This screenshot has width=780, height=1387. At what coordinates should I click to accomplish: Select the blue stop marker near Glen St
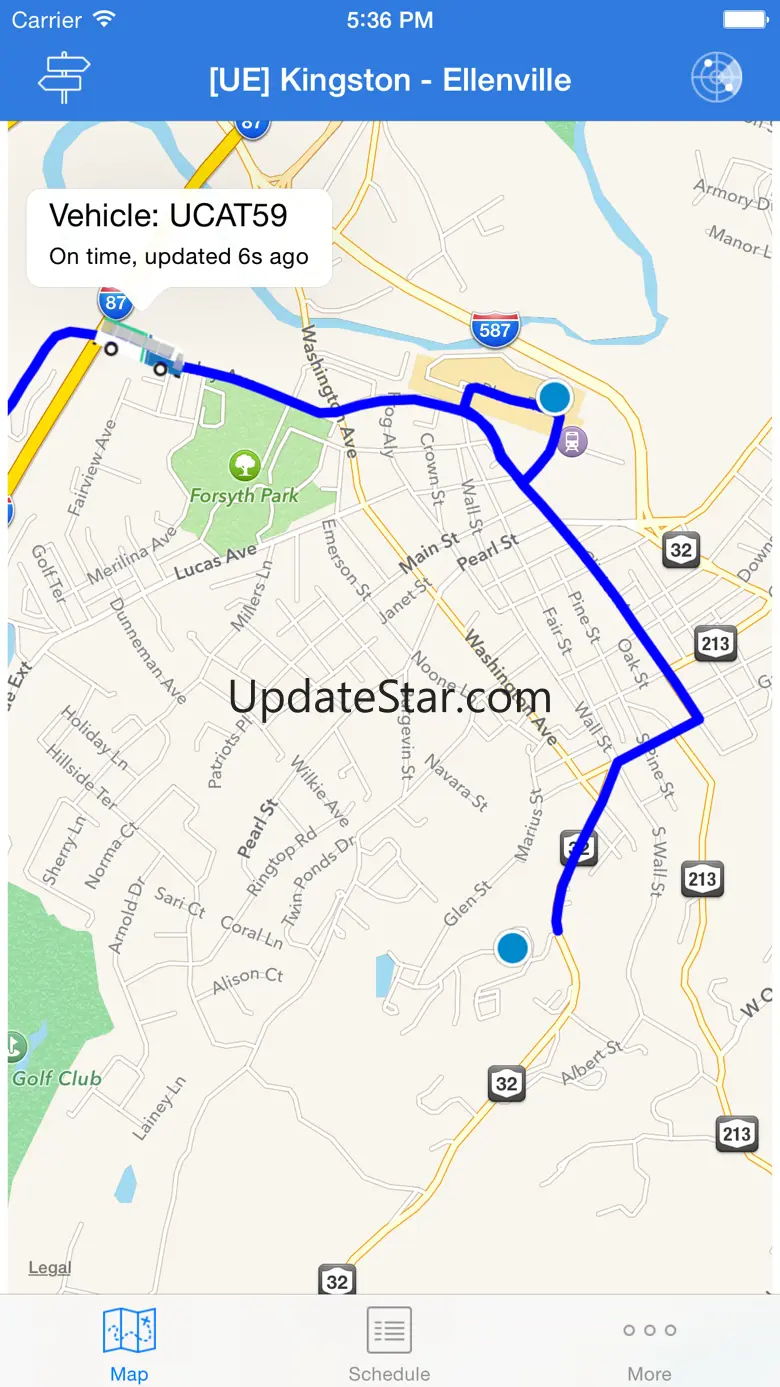513,946
